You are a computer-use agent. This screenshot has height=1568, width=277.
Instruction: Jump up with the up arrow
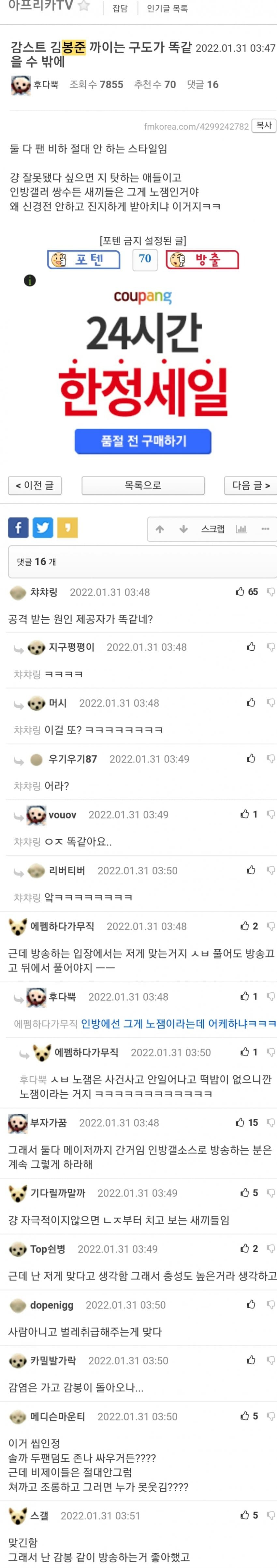160,529
